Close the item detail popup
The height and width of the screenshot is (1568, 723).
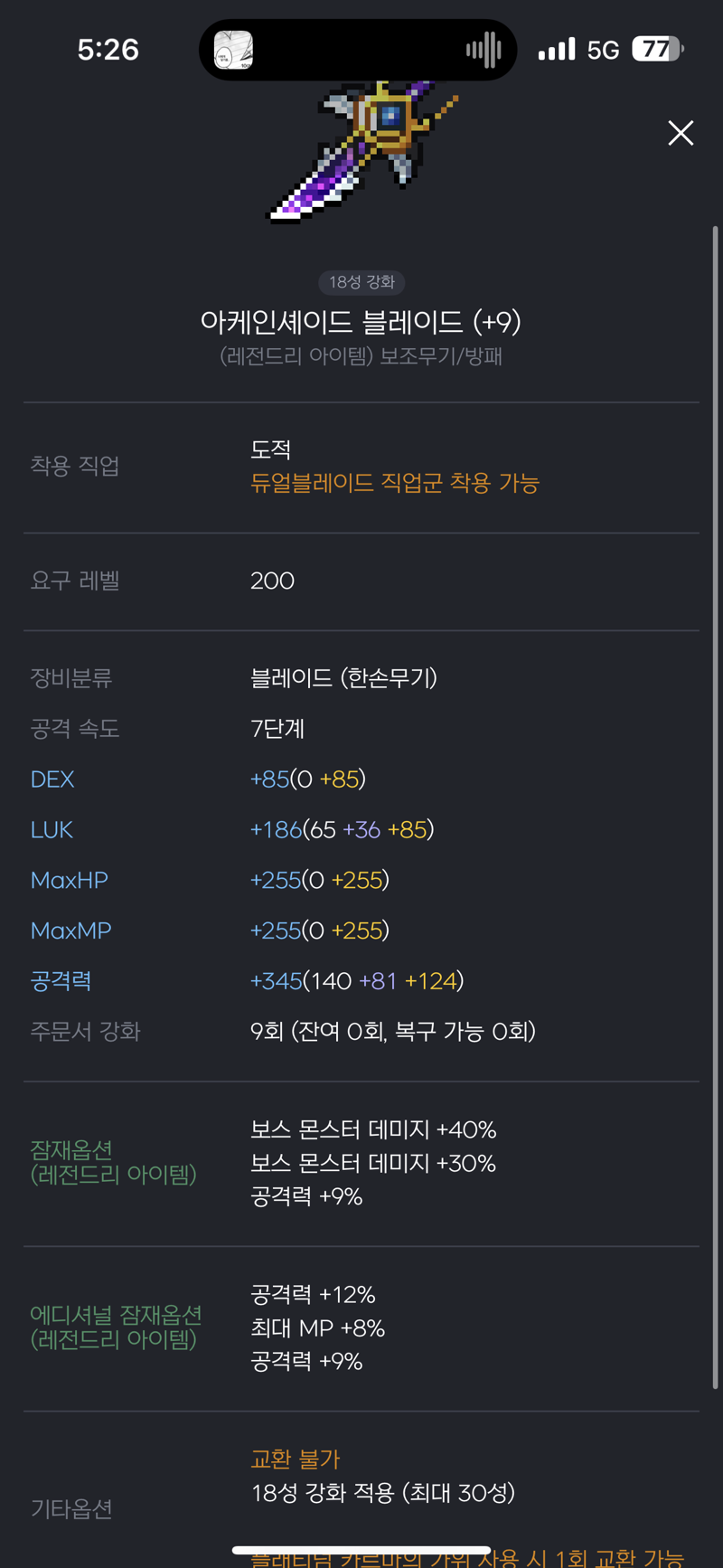click(681, 133)
